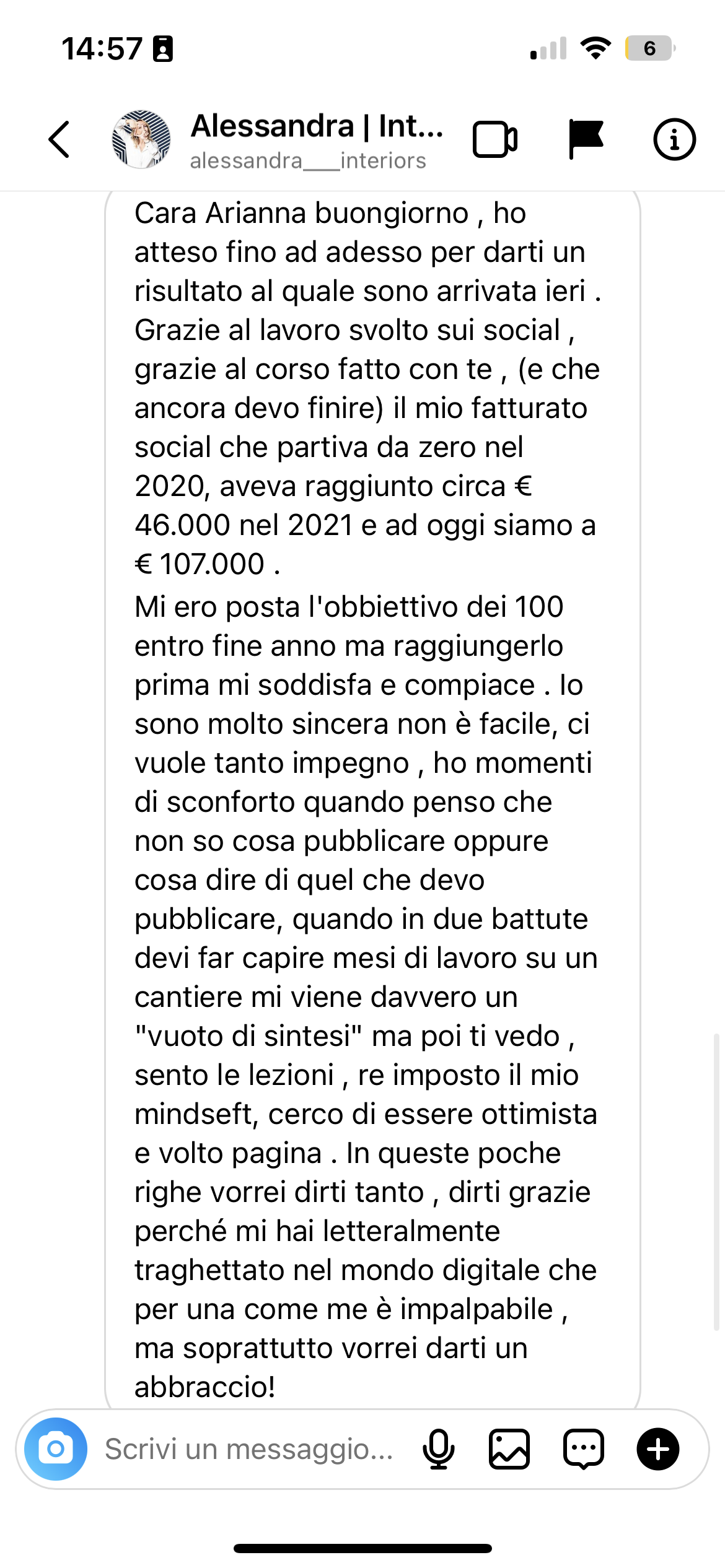Open the plus menu for more options
The width and height of the screenshot is (725, 1568).
pos(658,1449)
